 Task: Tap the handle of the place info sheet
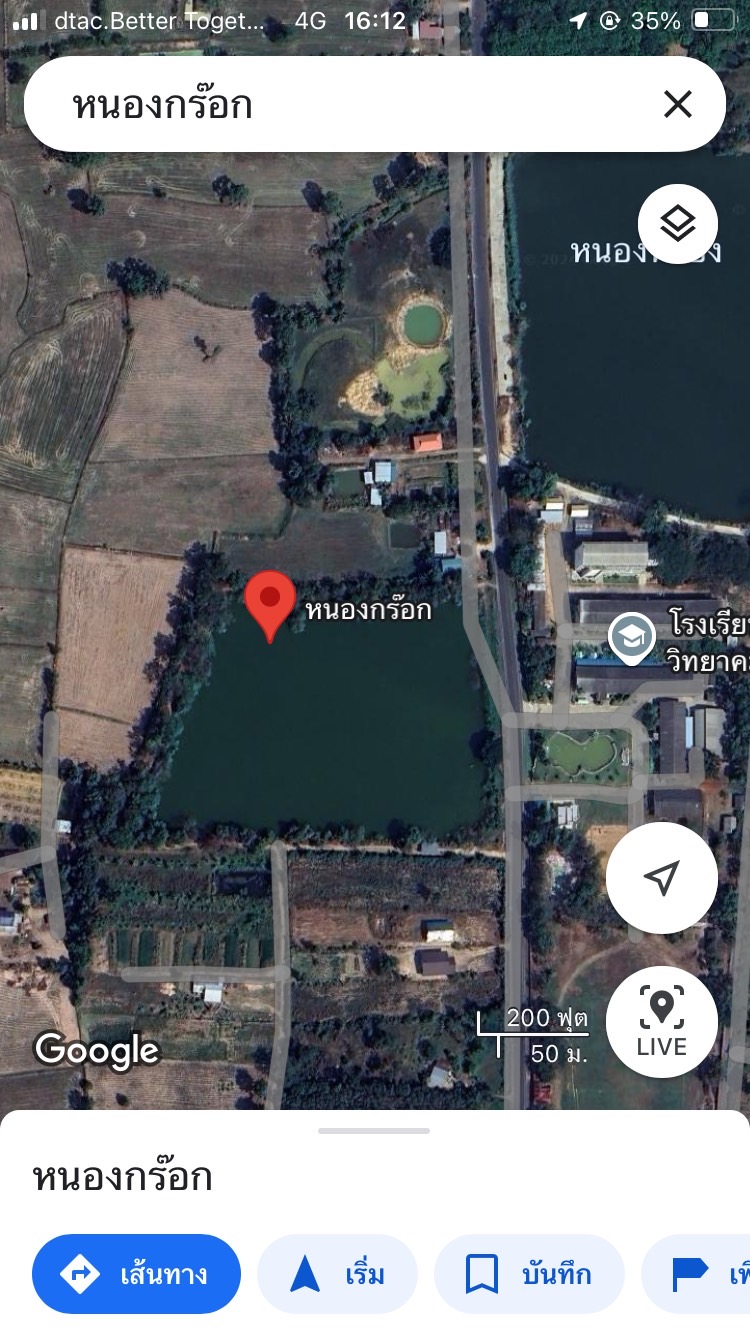(374, 1130)
